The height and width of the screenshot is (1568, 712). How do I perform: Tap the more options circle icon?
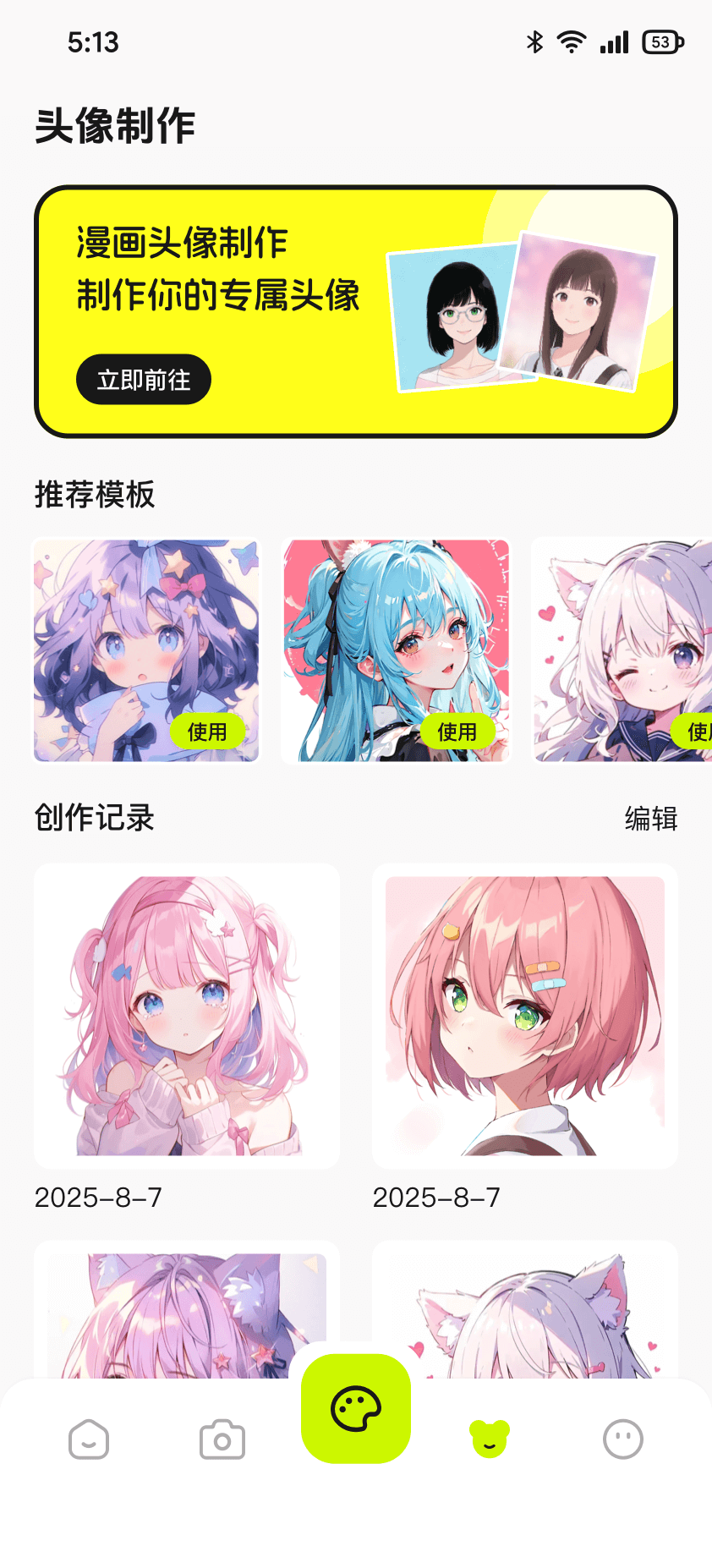[623, 1438]
